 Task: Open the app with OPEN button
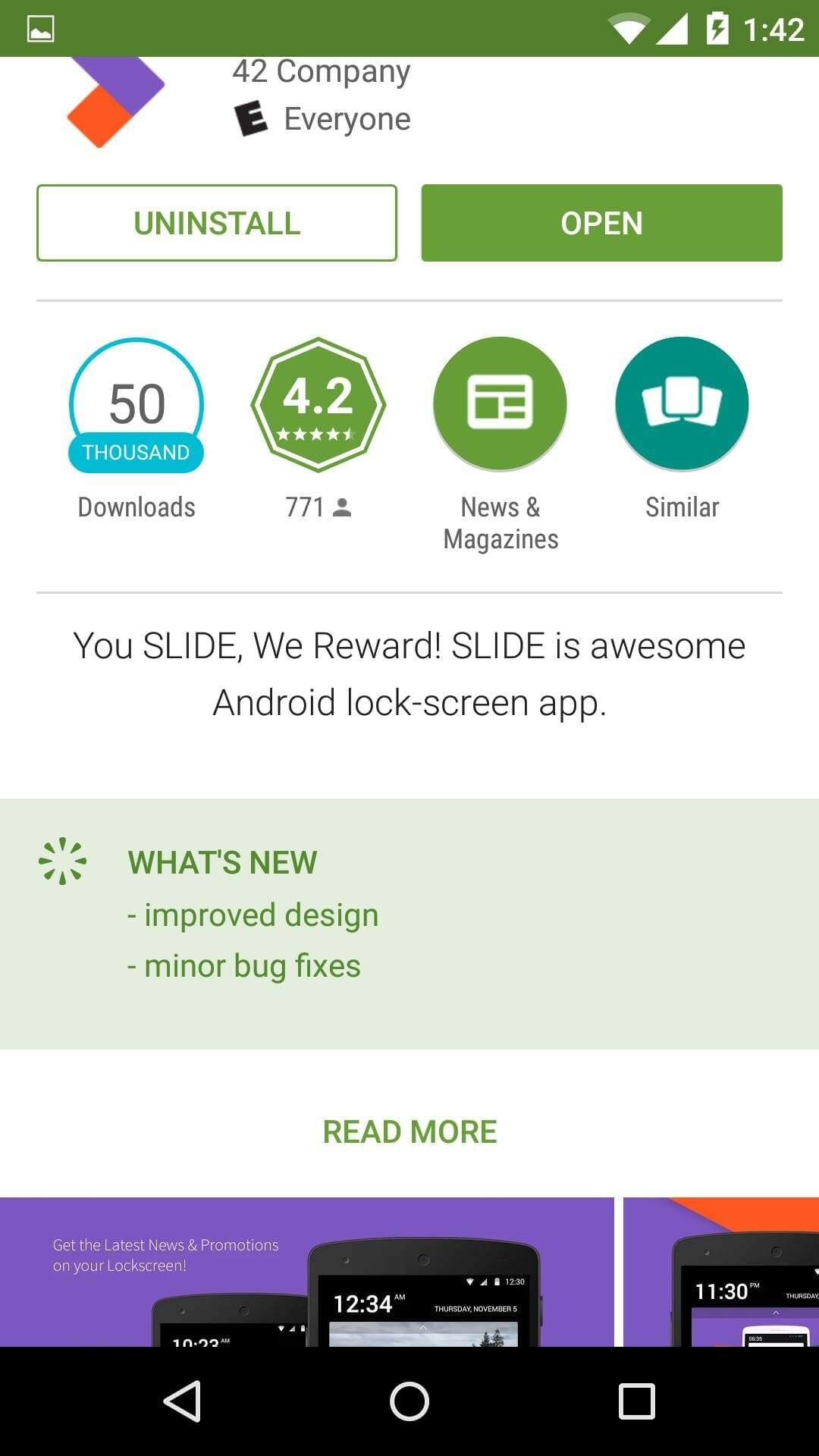point(601,223)
